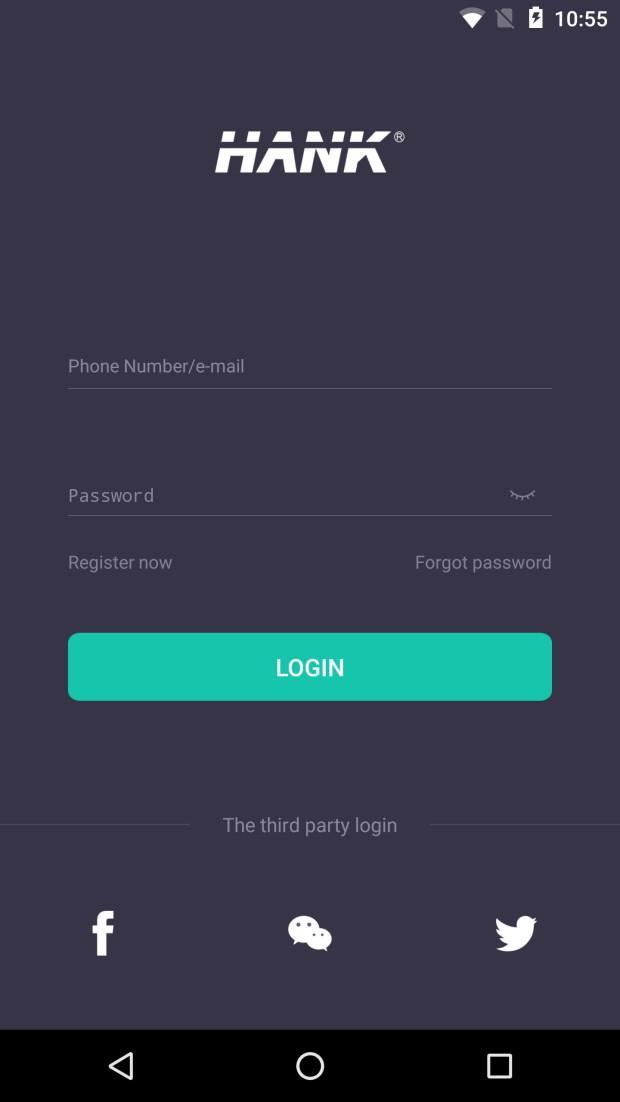620x1102 pixels.
Task: Tap the LOGIN button
Action: click(310, 667)
